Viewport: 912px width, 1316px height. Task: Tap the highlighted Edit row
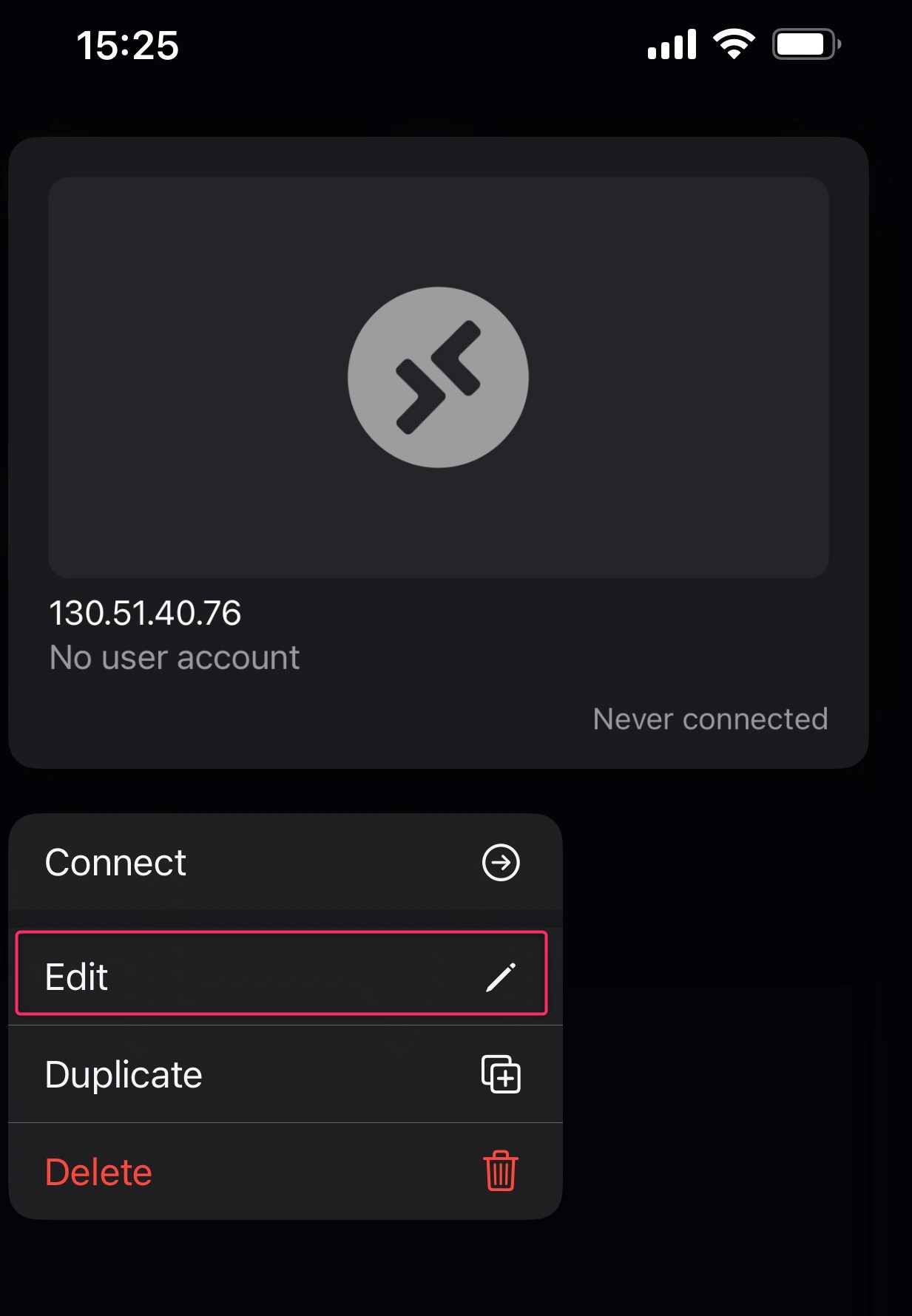tap(281, 976)
